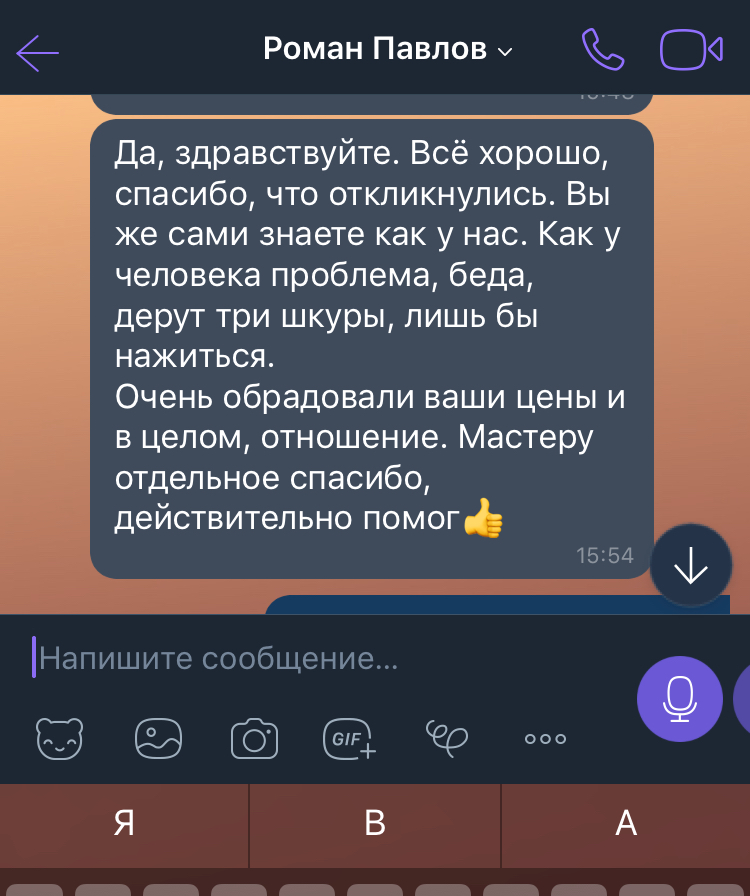Pick keyboard suggestion 'А'
Image resolution: width=750 pixels, height=896 pixels.
626,823
